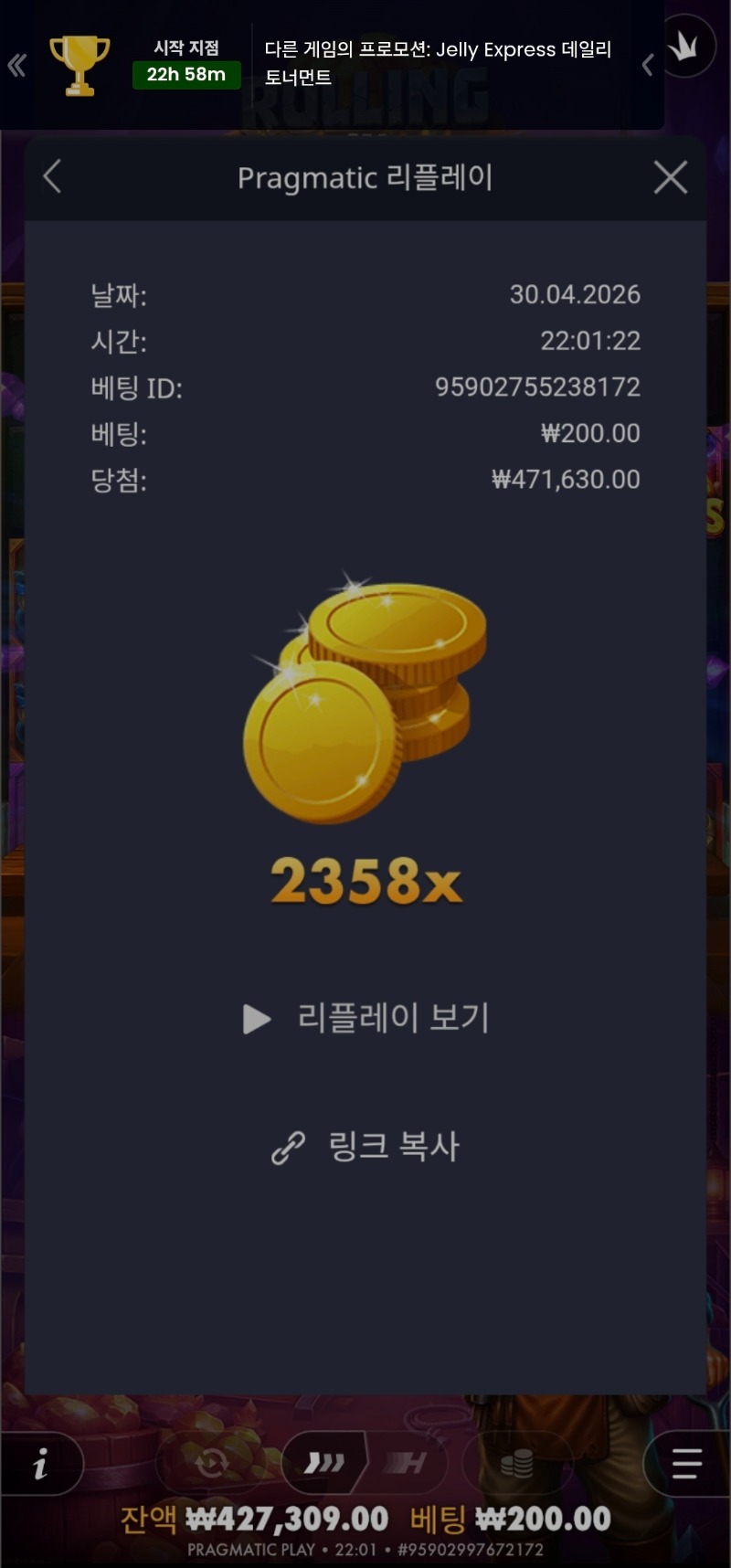Copy the replay link with 링크 복사
Screen dimensions: 731x1568
click(367, 1147)
